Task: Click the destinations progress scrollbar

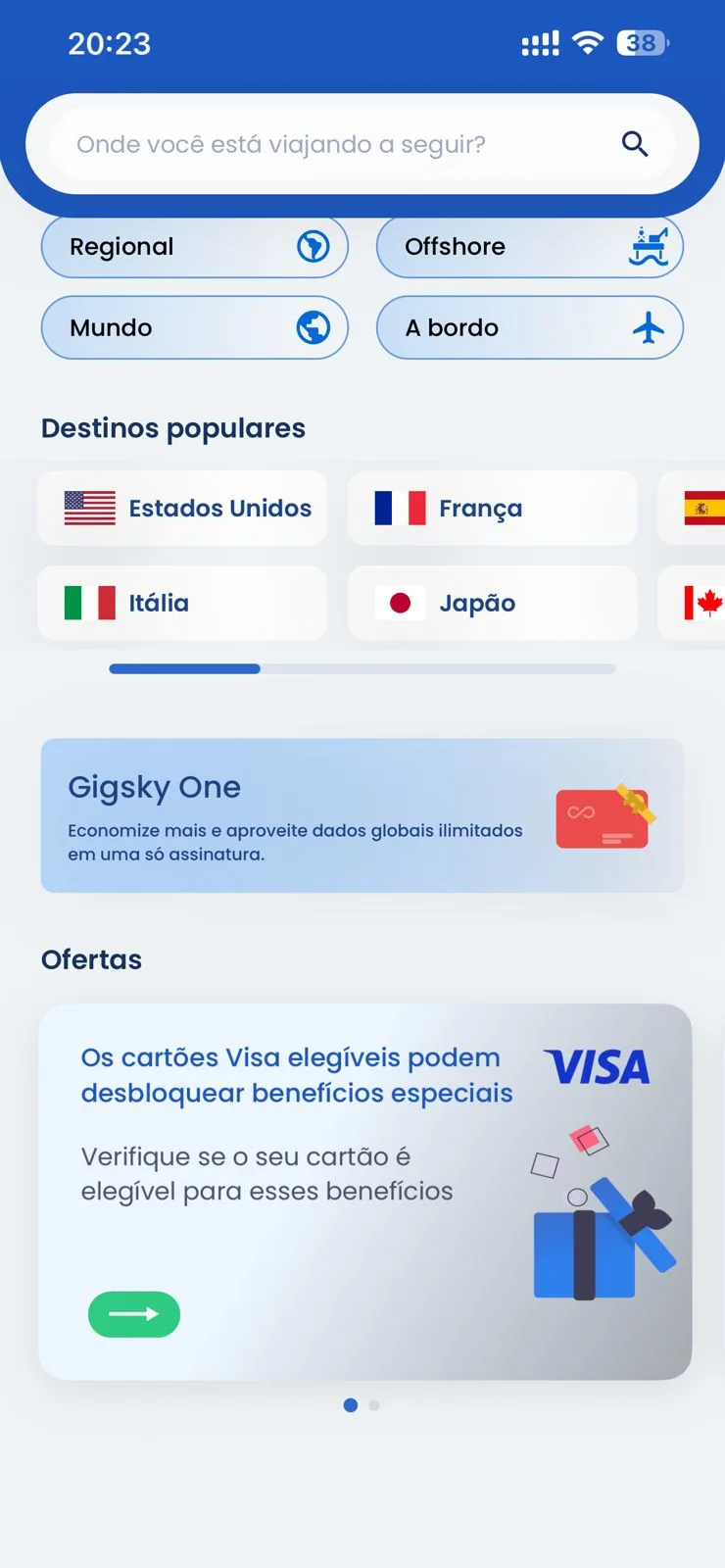Action: [362, 668]
